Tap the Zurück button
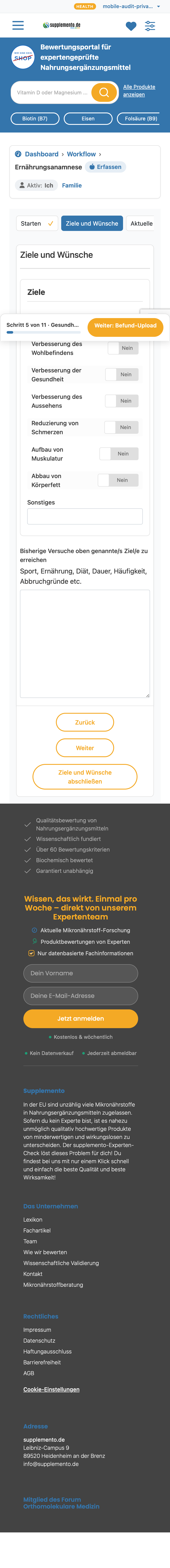The image size is (170, 1568). [x=85, y=722]
